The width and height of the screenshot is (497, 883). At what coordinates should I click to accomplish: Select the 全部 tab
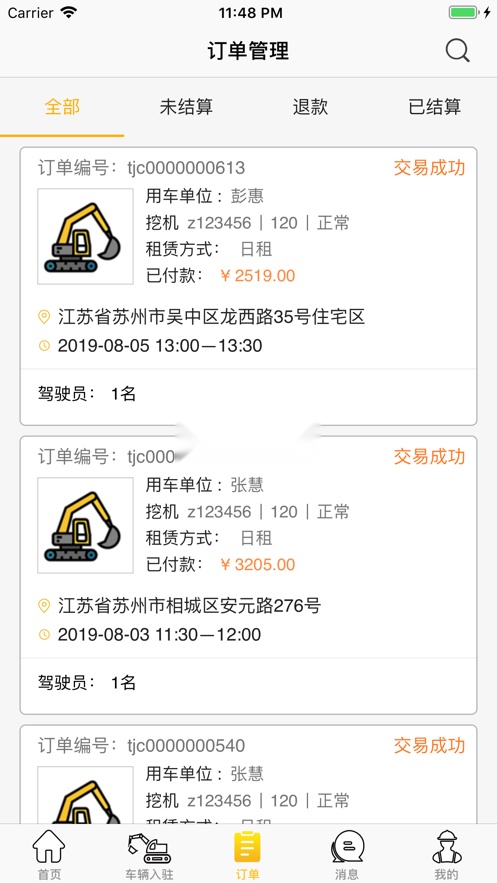click(x=62, y=106)
